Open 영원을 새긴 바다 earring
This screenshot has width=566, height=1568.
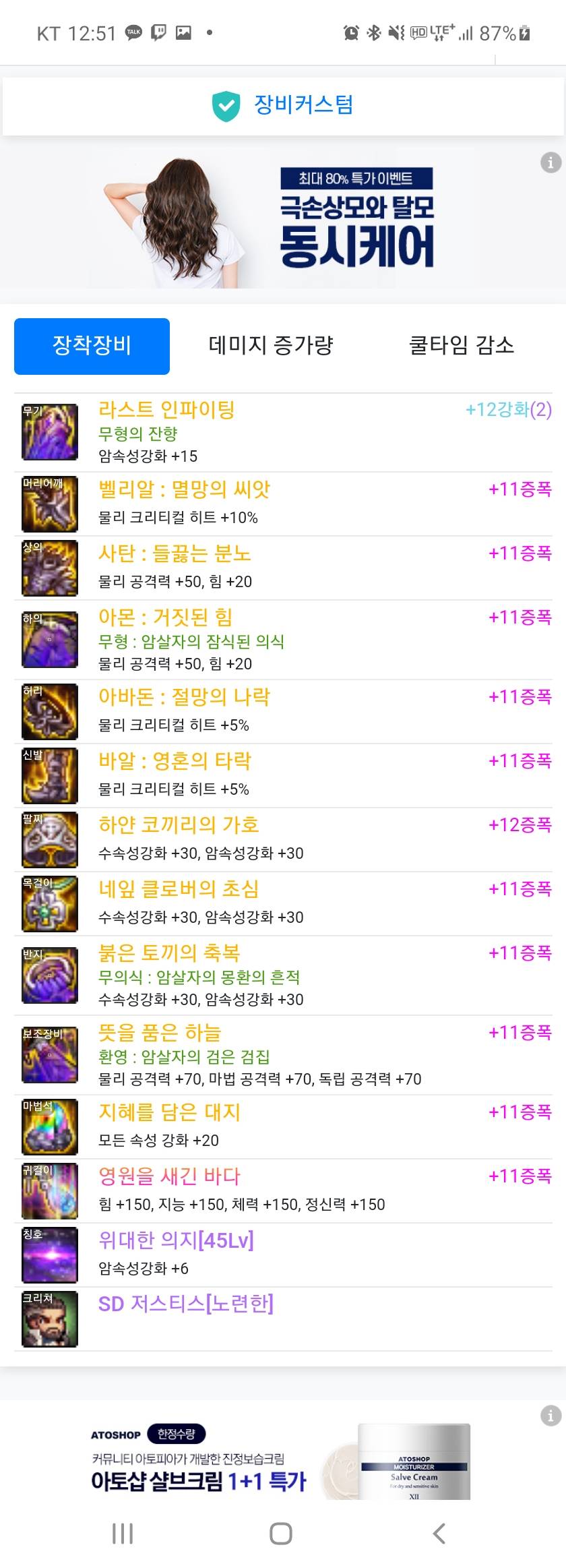click(169, 1176)
